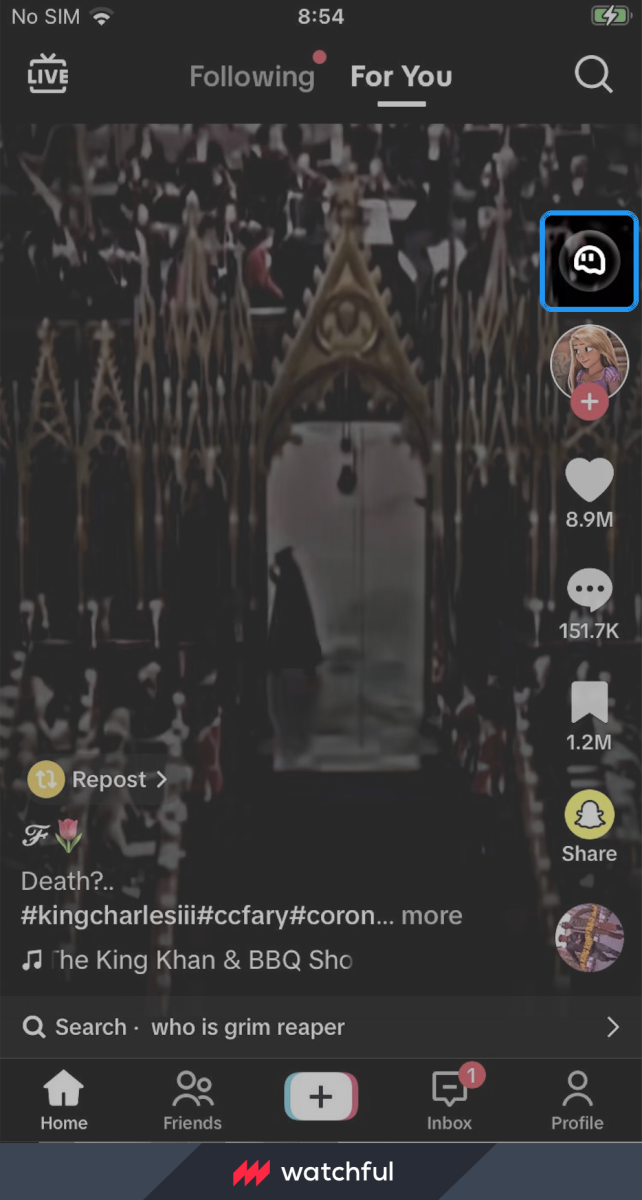Repost this video
This screenshot has width=642, height=1200.
[98, 779]
